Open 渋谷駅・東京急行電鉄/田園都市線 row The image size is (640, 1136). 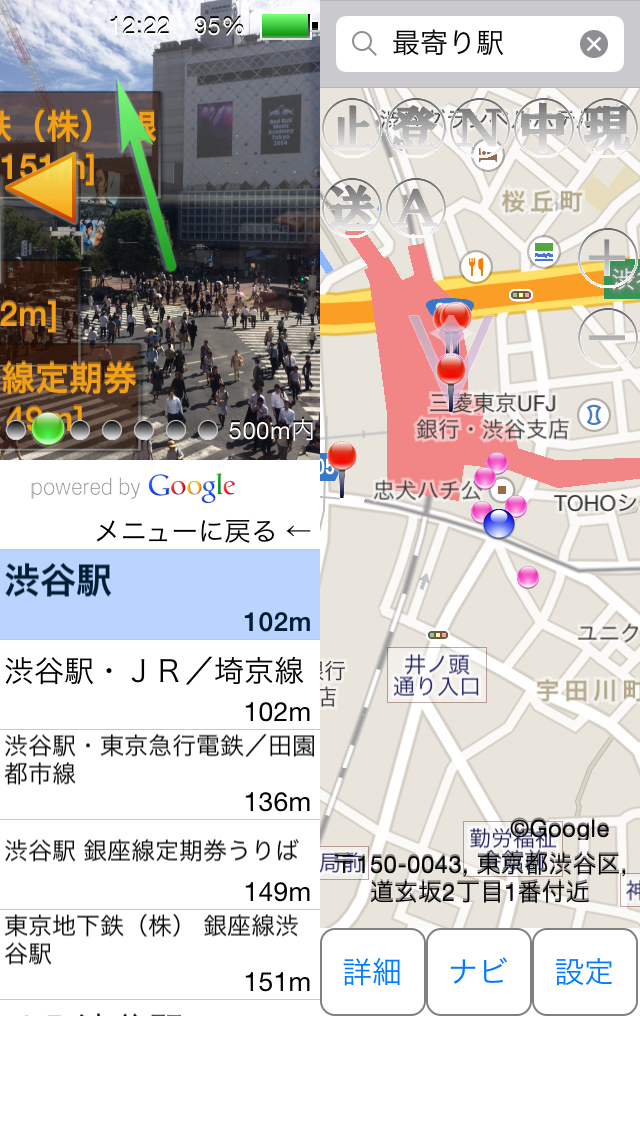click(159, 775)
